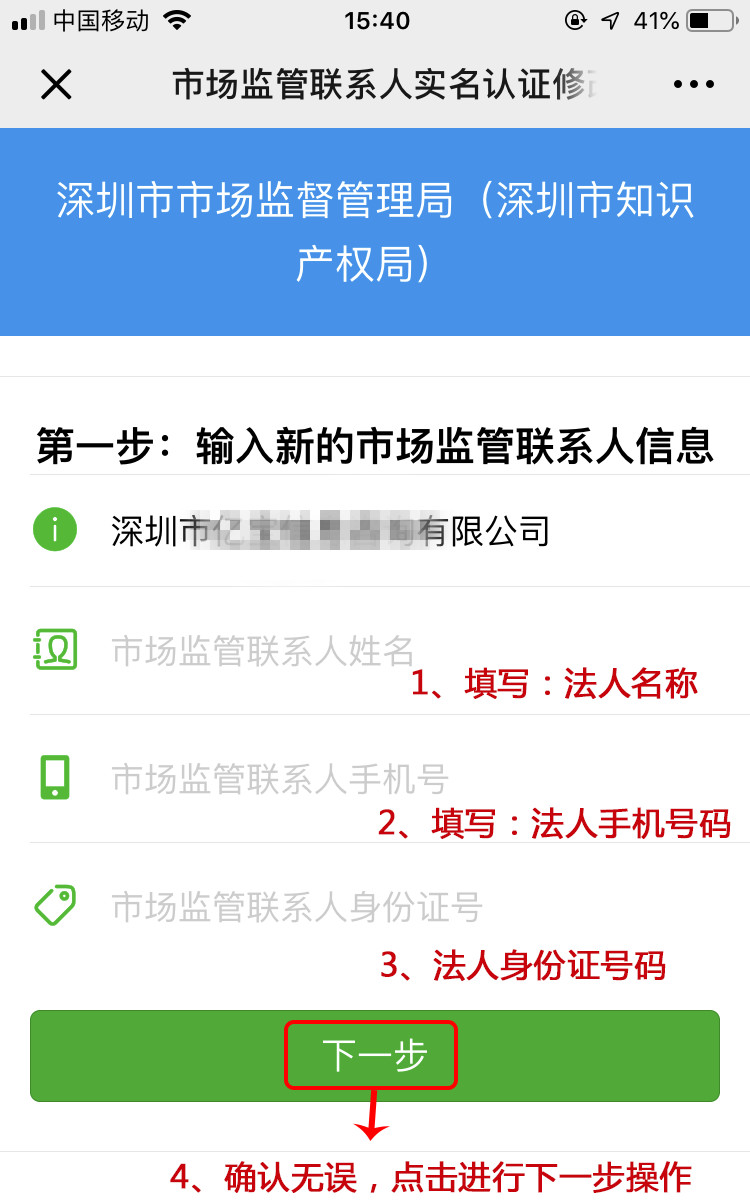The width and height of the screenshot is (750, 1202).
Task: Tap the green 下一步 button
Action: (374, 1055)
